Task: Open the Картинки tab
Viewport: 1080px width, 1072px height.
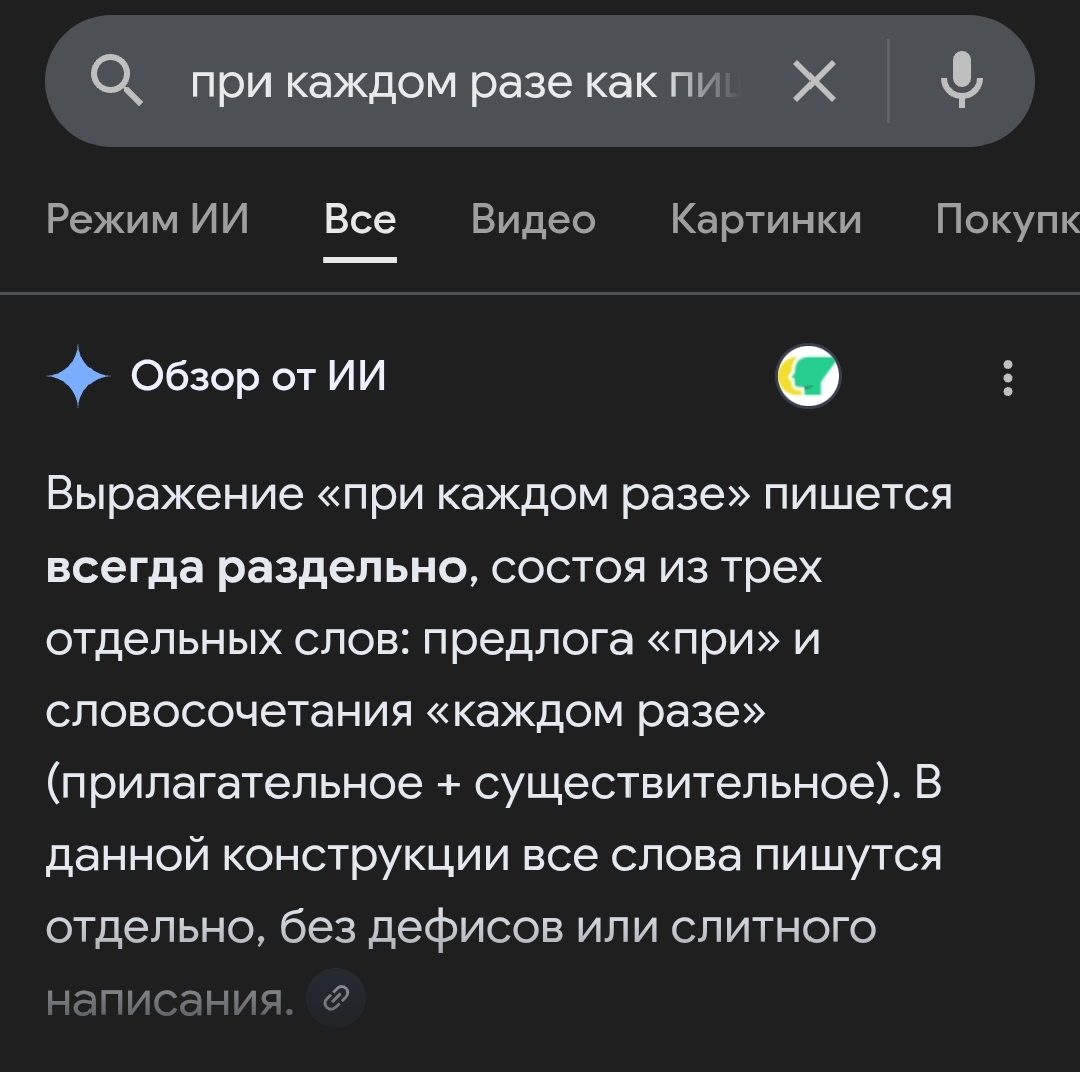Action: coord(766,219)
